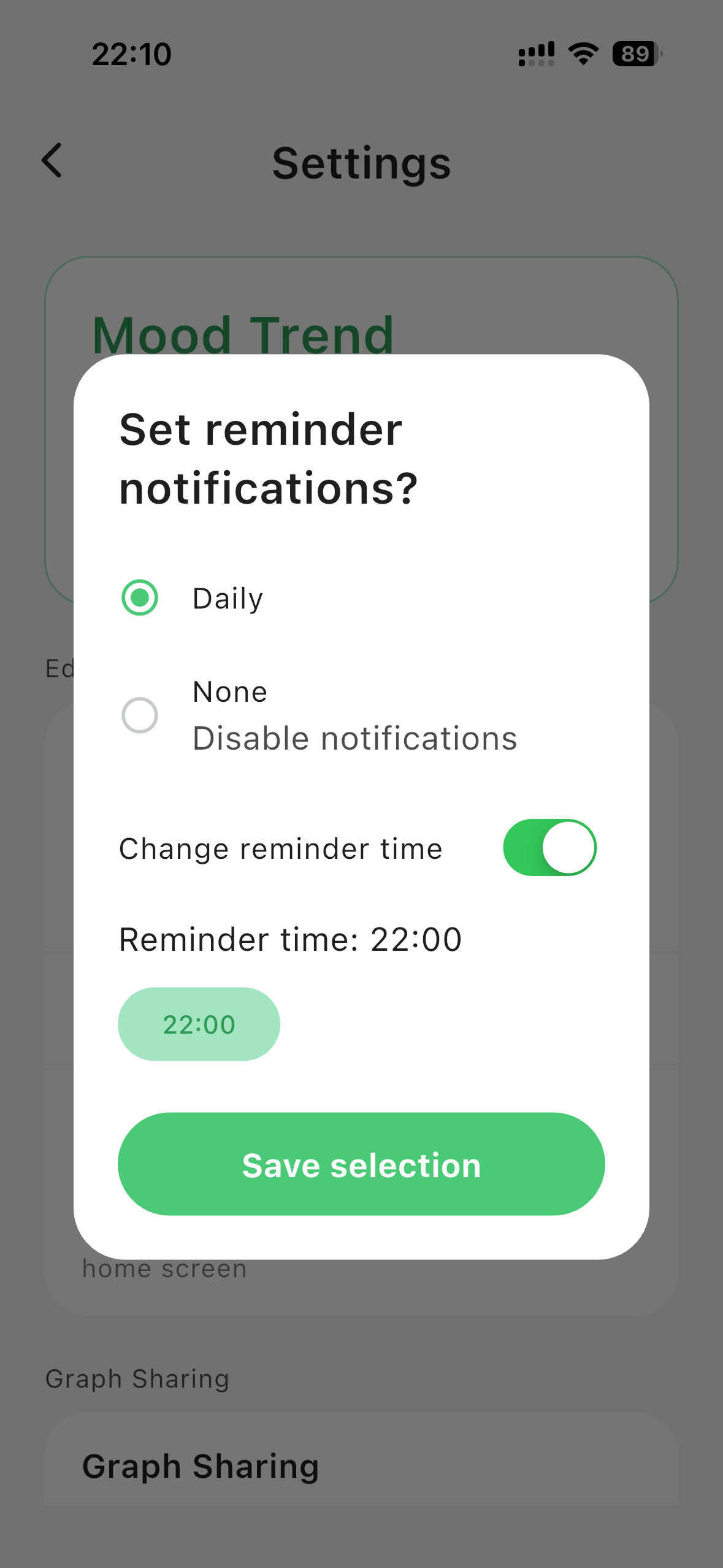Tap the Graph Sharing menu entry

click(201, 1466)
